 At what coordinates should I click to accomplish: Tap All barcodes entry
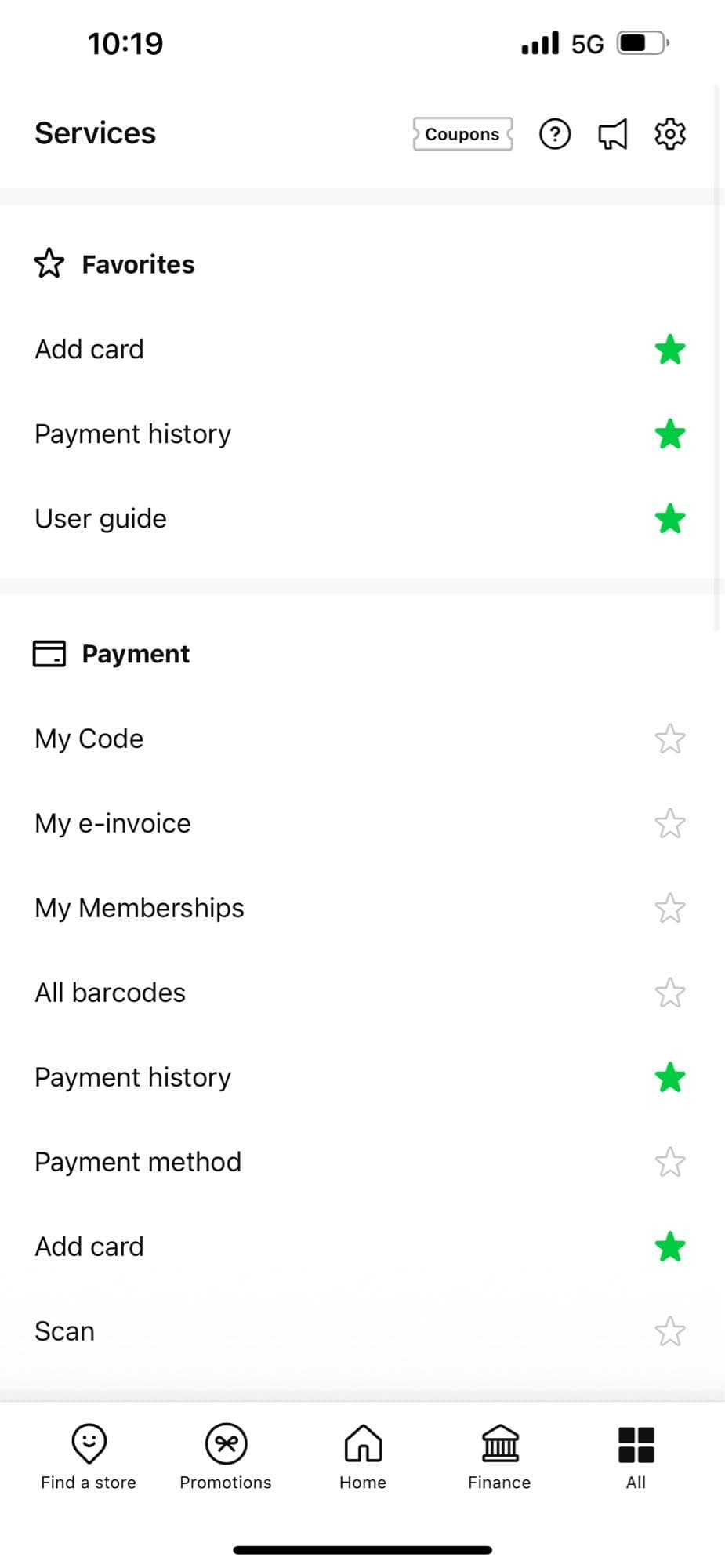(110, 992)
